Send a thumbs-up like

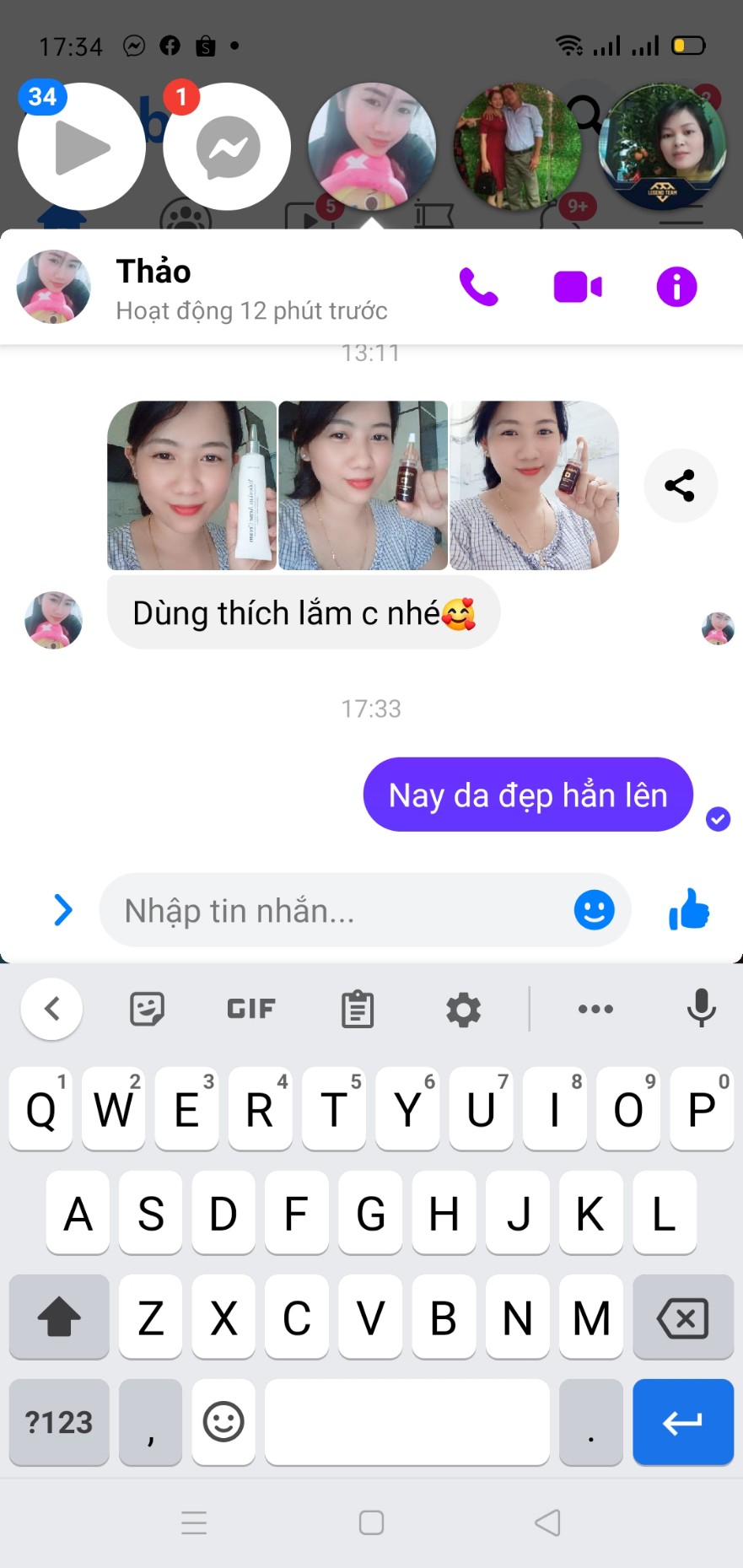click(689, 909)
